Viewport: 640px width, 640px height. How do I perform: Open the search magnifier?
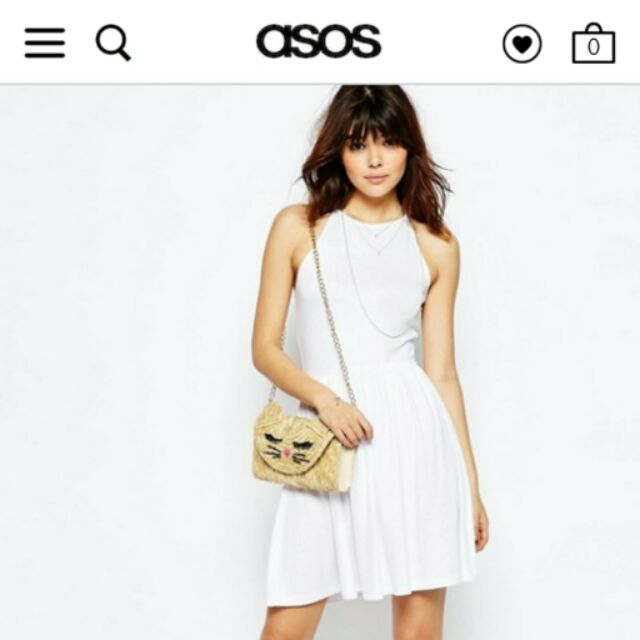(x=113, y=42)
